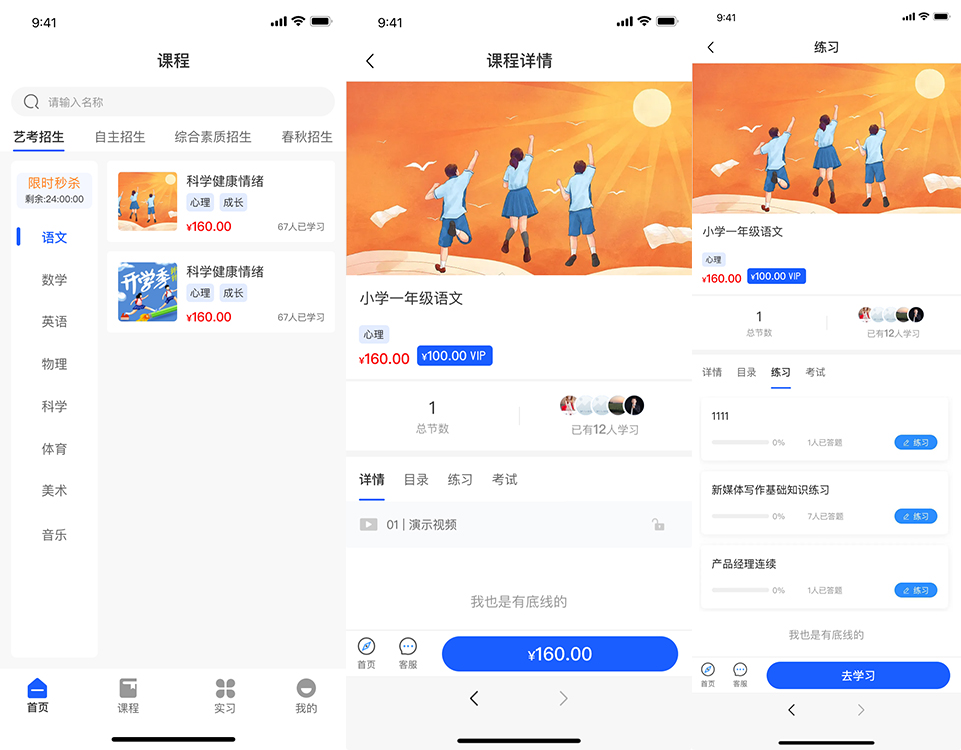Open the 限时秒杀 flash sale entry
961x750 pixels.
point(54,190)
